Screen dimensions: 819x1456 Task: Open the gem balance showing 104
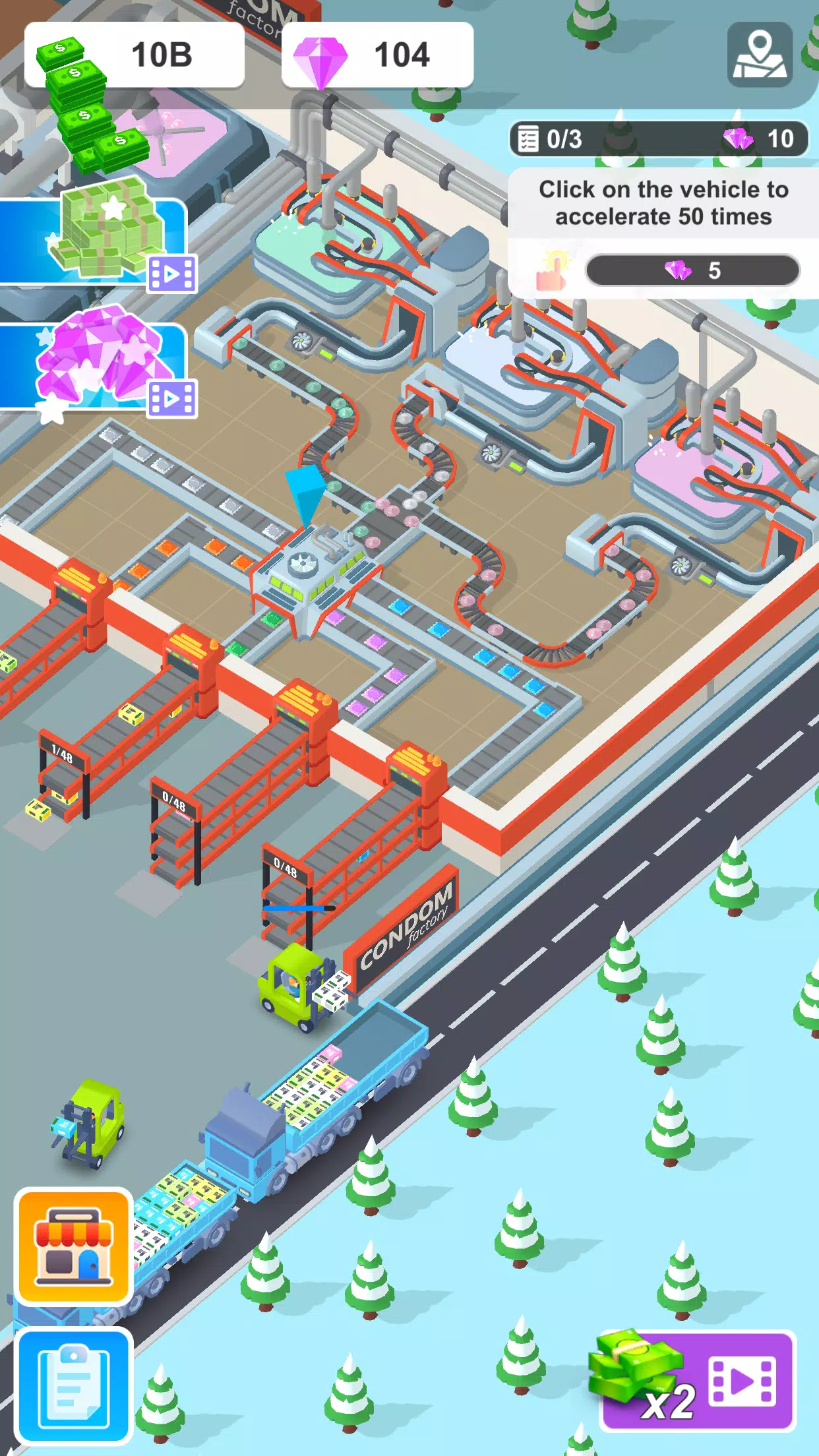click(x=377, y=55)
